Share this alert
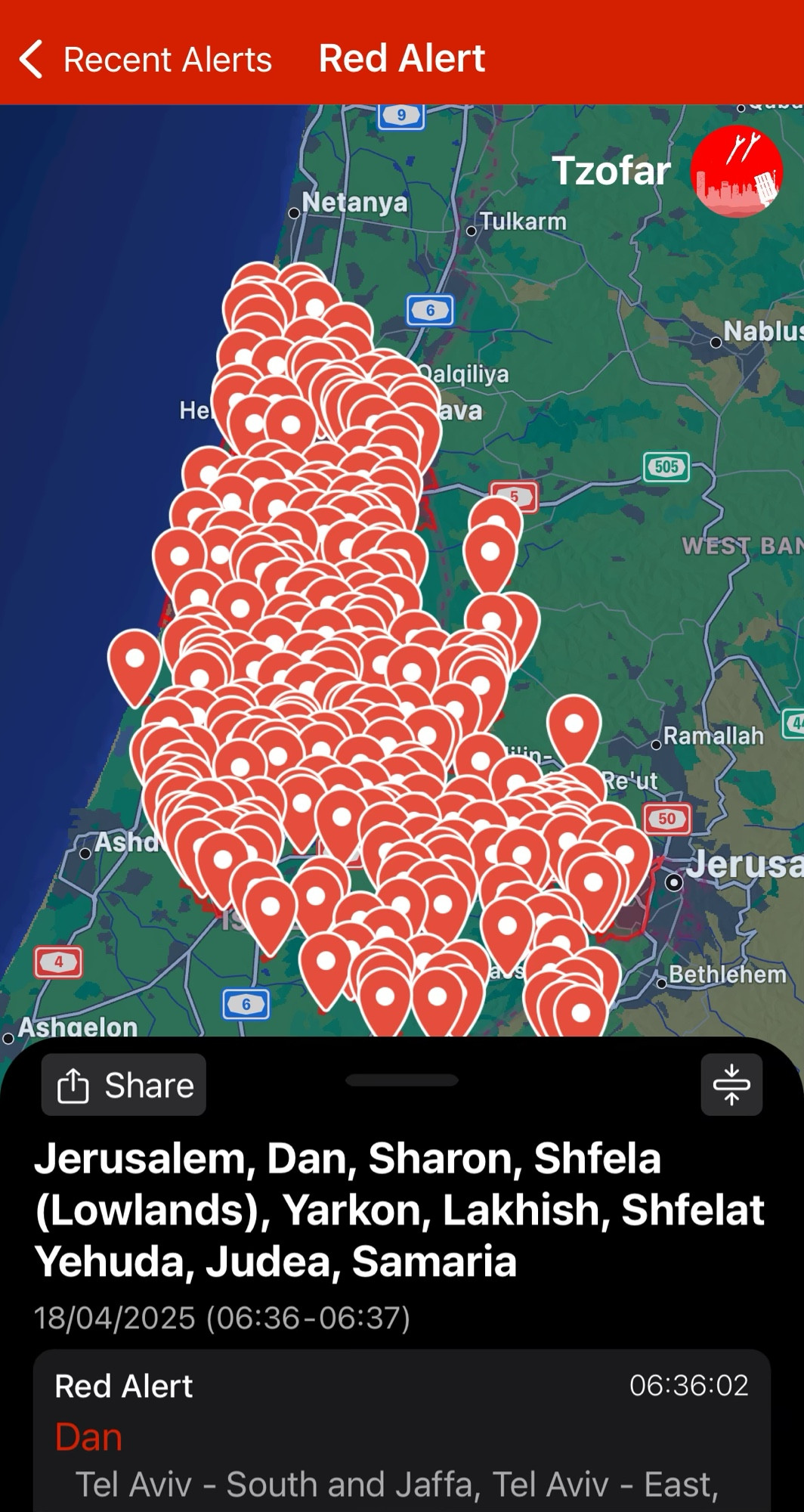Viewport: 804px width, 1512px height. coord(124,1086)
